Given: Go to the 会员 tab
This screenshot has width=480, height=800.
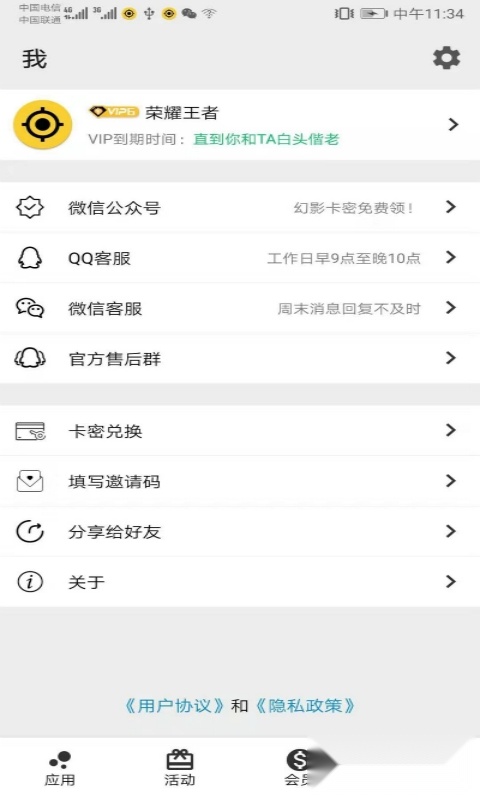Looking at the screenshot, I should tap(299, 768).
